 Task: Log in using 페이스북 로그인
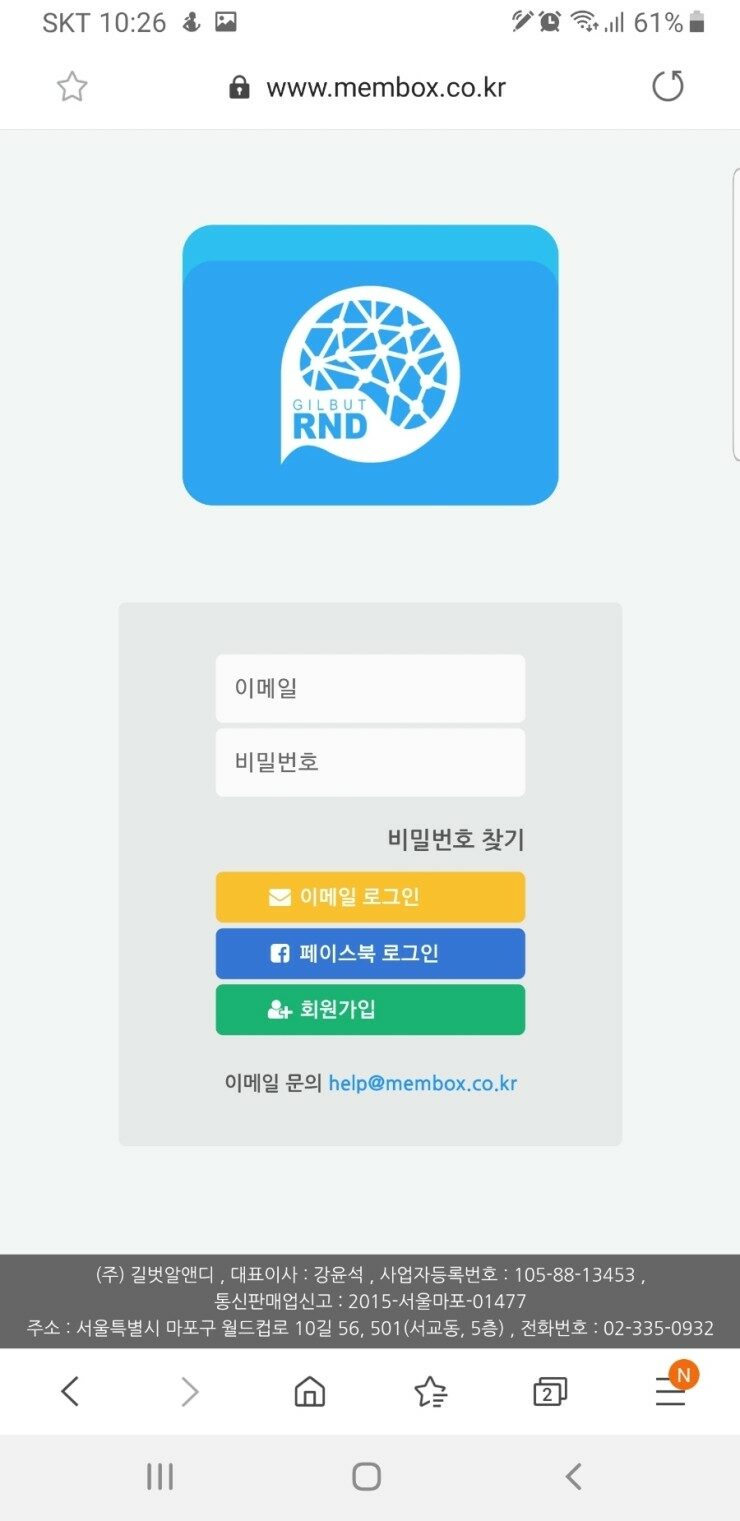pos(370,953)
